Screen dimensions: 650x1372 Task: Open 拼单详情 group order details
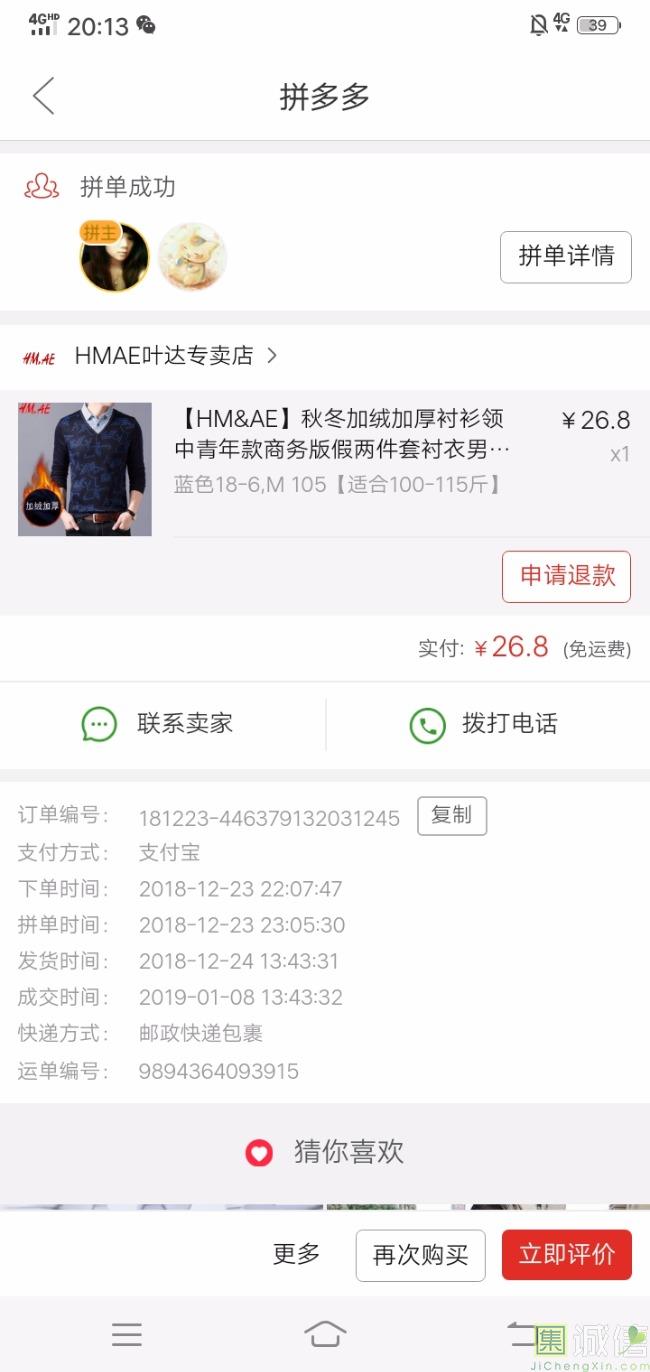[x=566, y=257]
